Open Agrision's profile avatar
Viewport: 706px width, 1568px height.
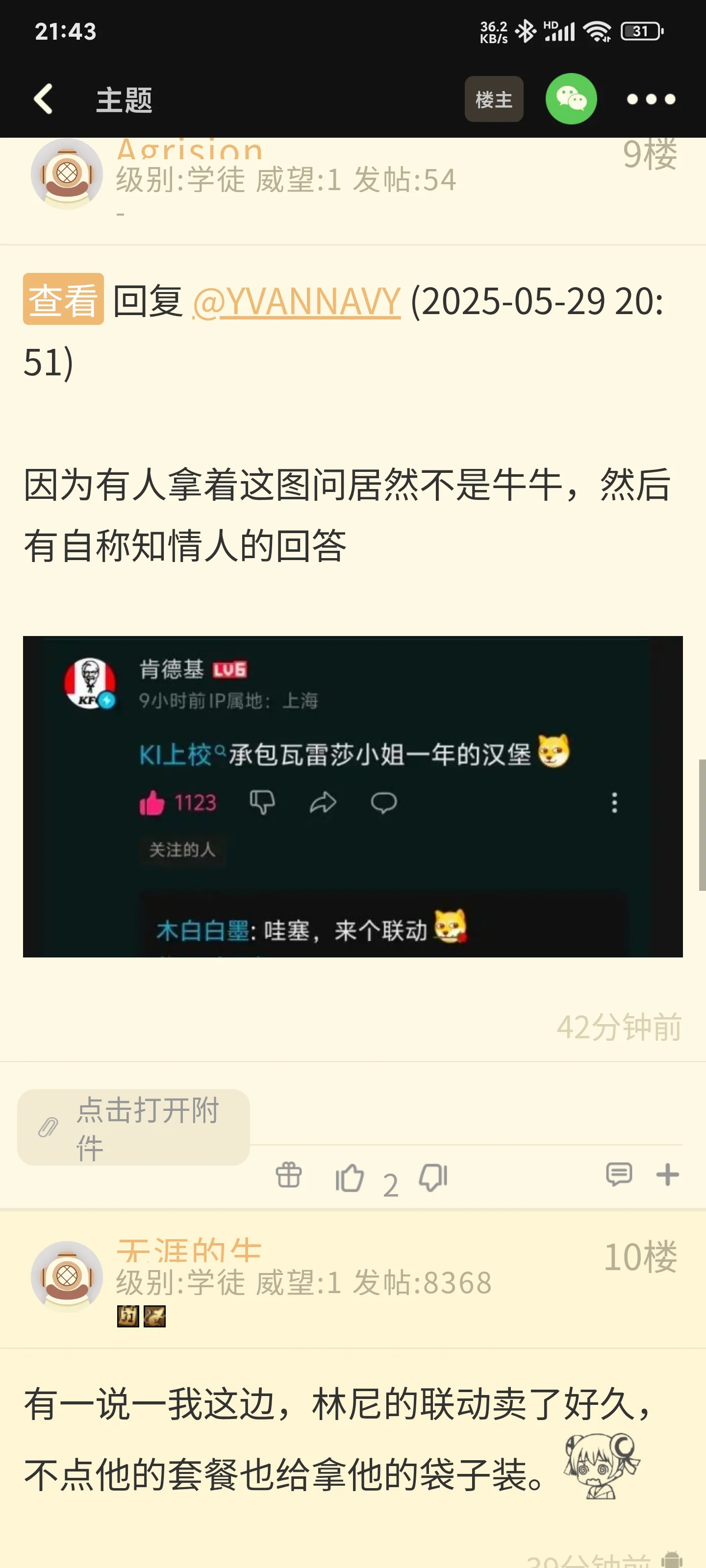pyautogui.click(x=67, y=173)
